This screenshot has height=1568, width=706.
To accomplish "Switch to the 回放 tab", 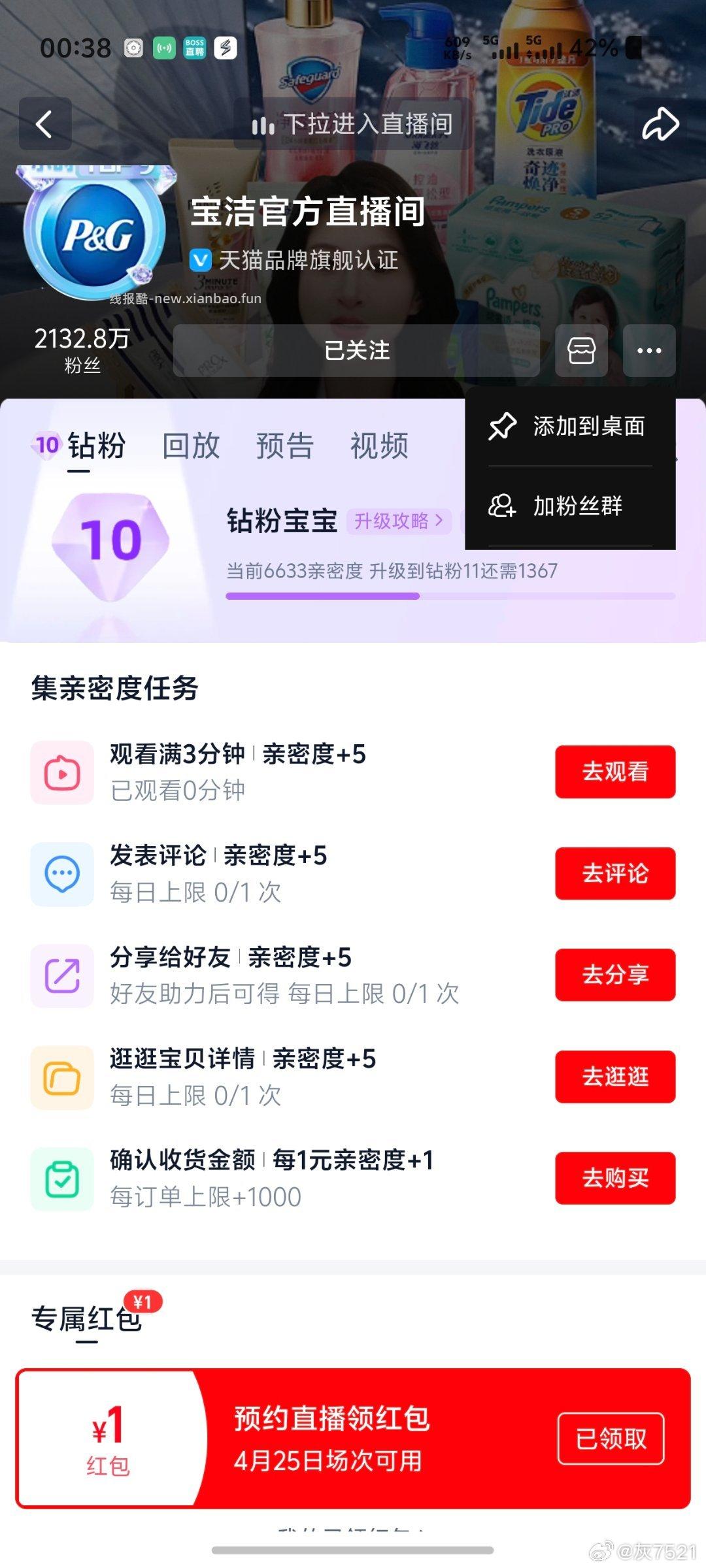I will [x=191, y=446].
